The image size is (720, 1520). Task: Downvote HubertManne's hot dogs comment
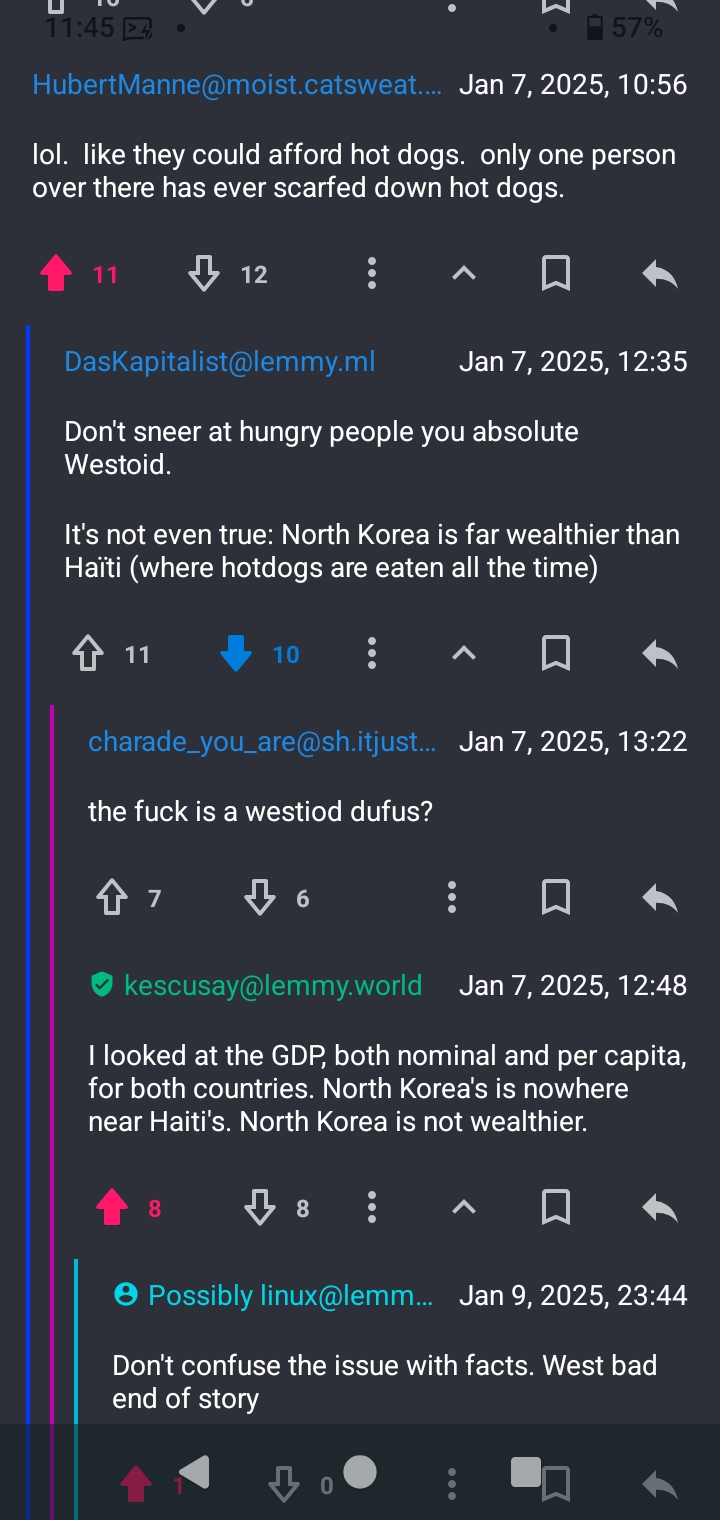[204, 273]
